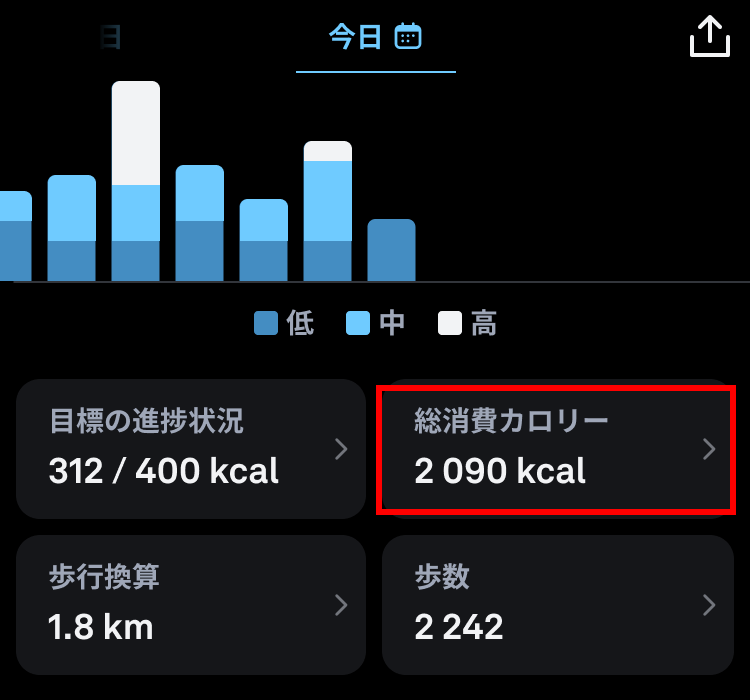Switch to the previous day tab
Viewport: 750px width, 700px height.
point(108,38)
